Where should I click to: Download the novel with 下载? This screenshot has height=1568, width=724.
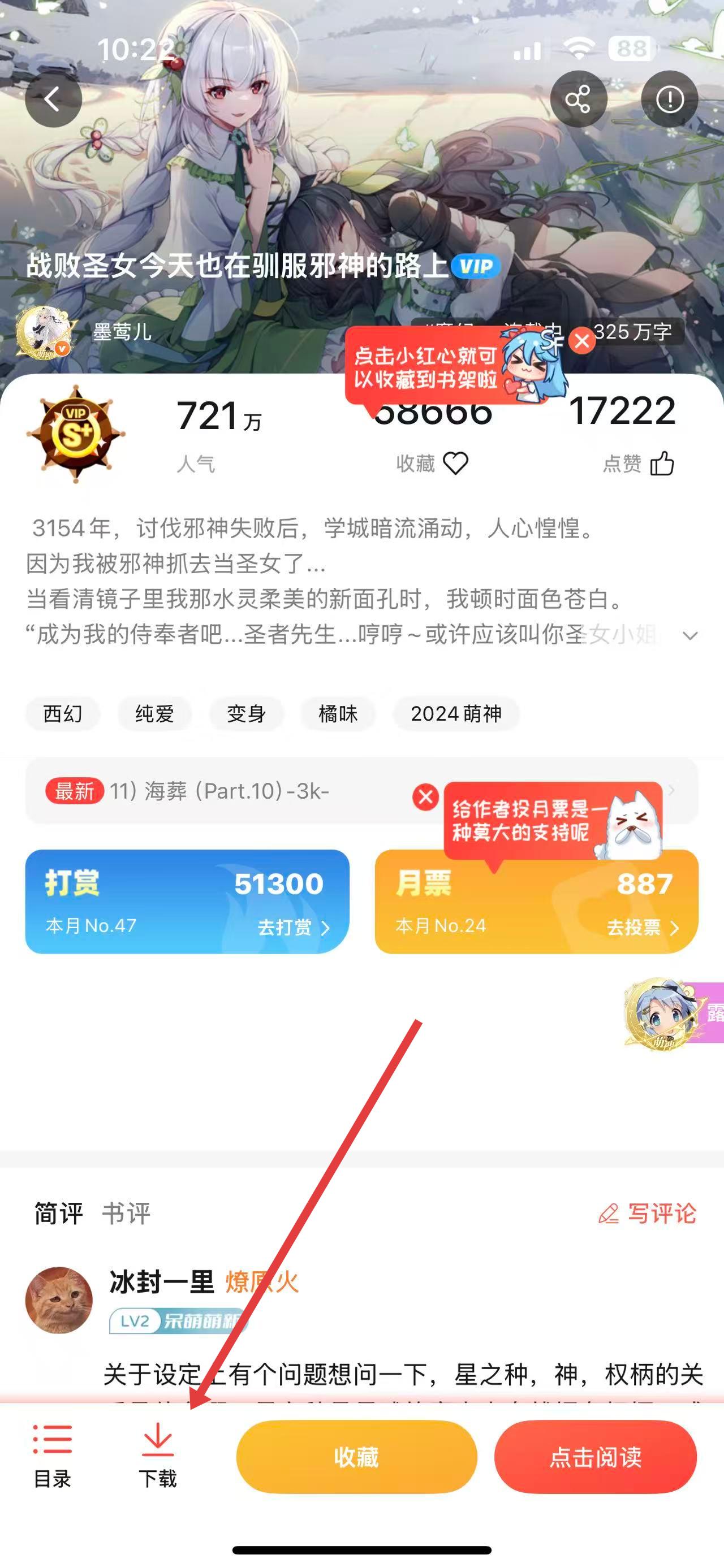158,1456
